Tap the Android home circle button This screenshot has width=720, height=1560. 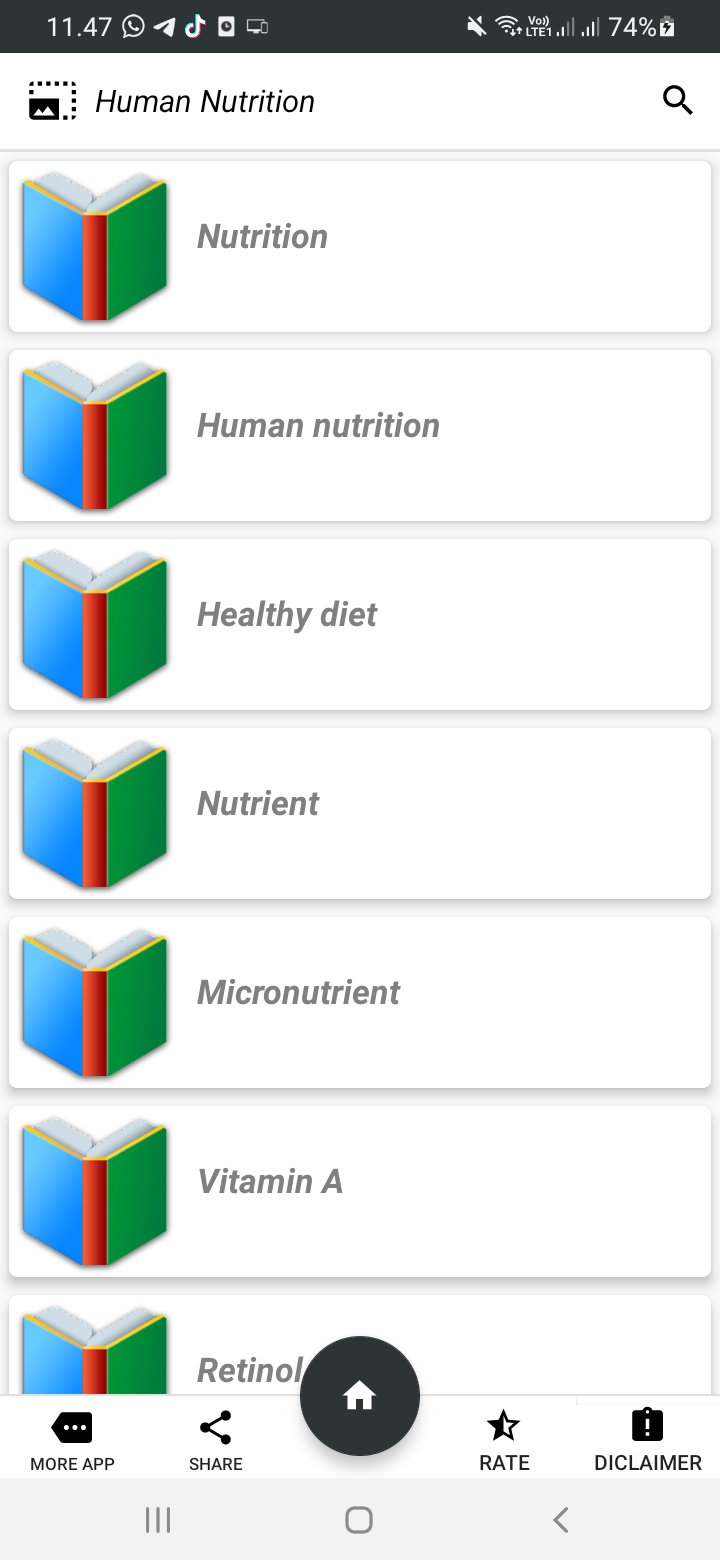click(359, 1518)
